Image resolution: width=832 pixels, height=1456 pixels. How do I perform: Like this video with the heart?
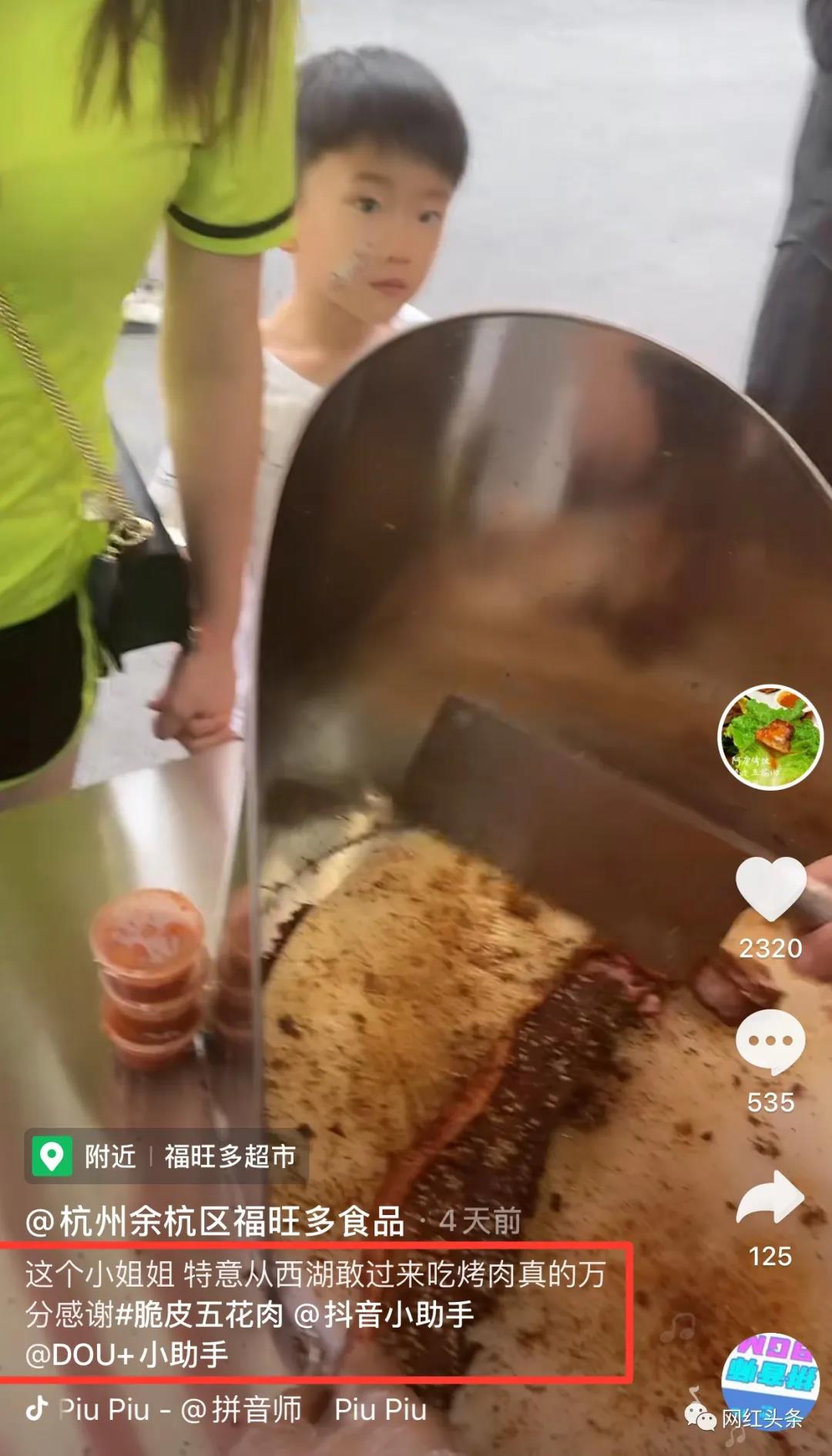tap(770, 888)
